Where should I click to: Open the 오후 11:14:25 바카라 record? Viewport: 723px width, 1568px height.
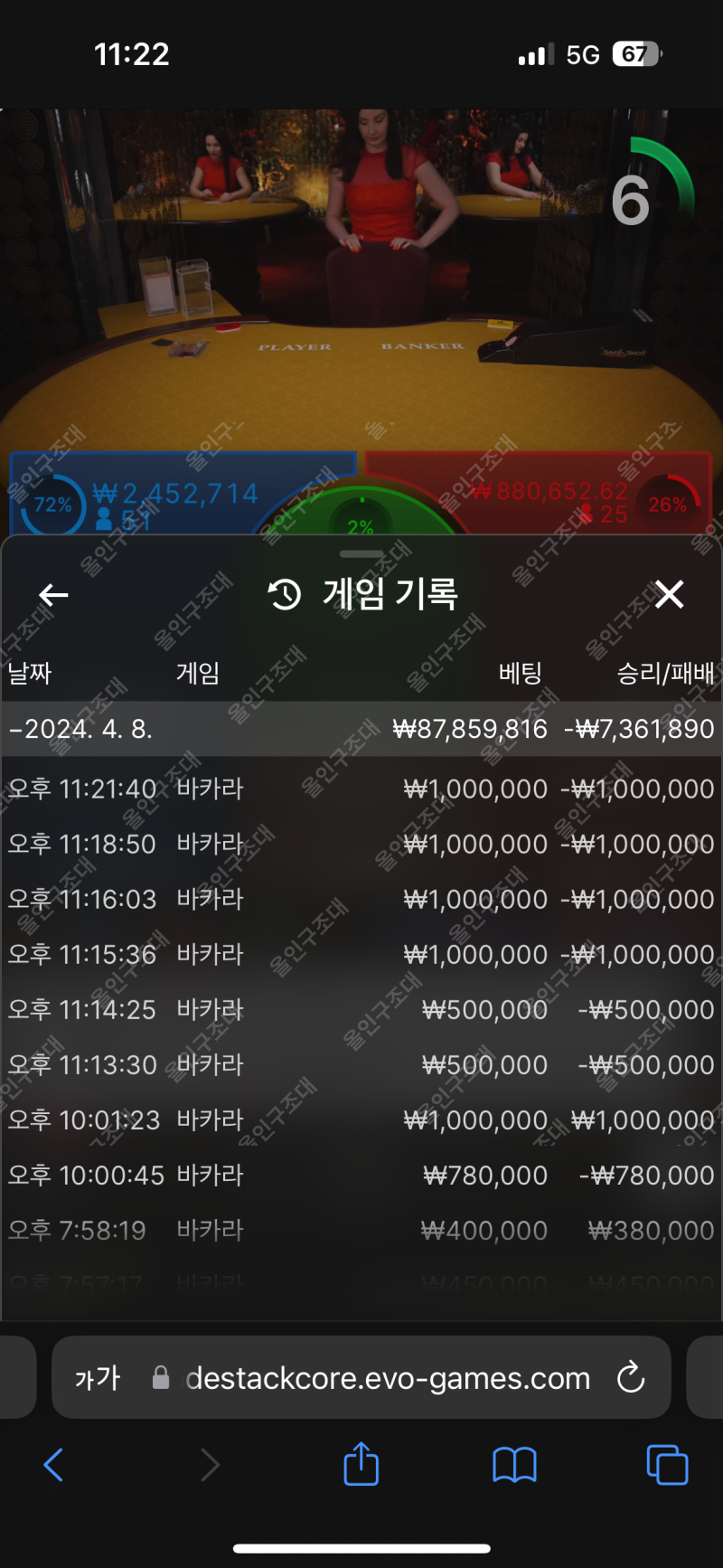click(x=361, y=1009)
